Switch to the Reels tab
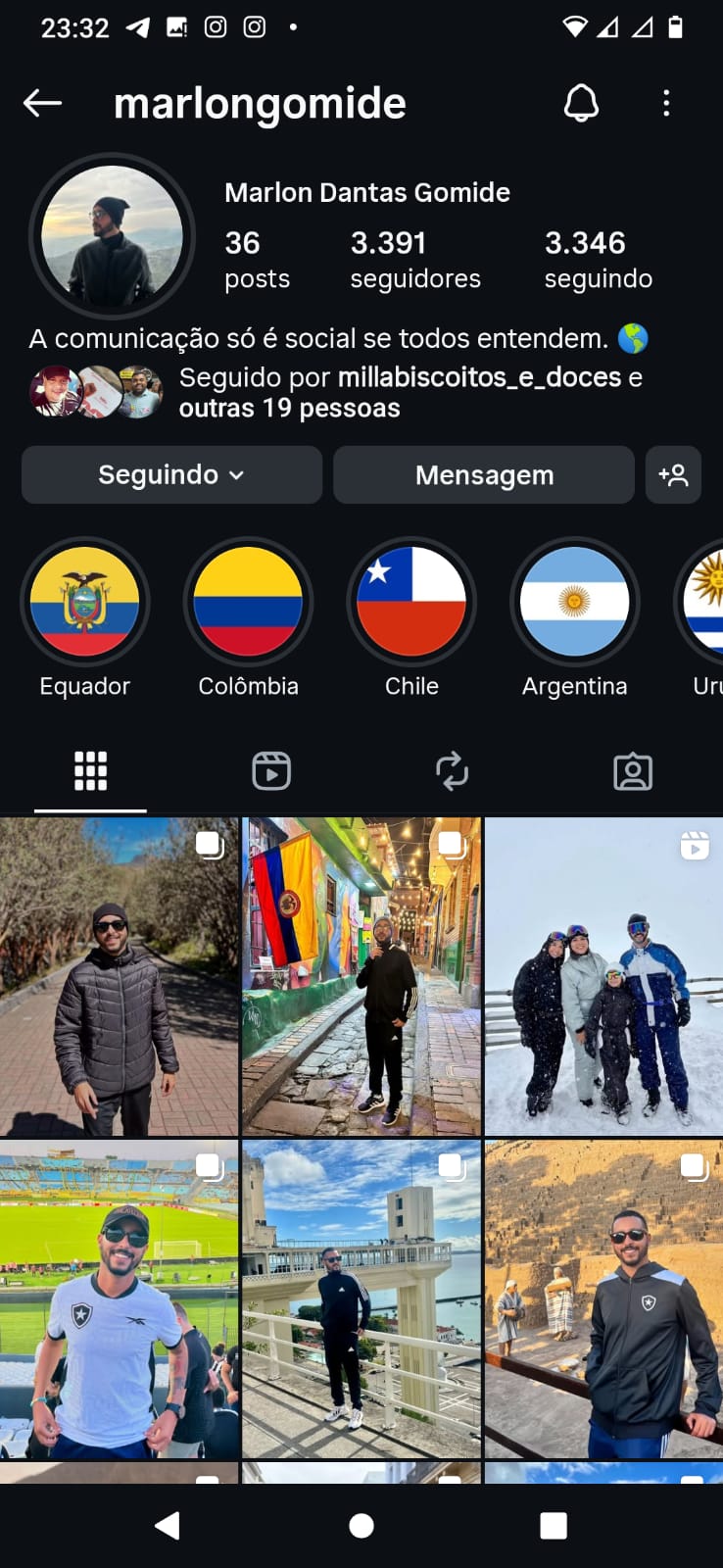The image size is (723, 1568). [x=271, y=771]
